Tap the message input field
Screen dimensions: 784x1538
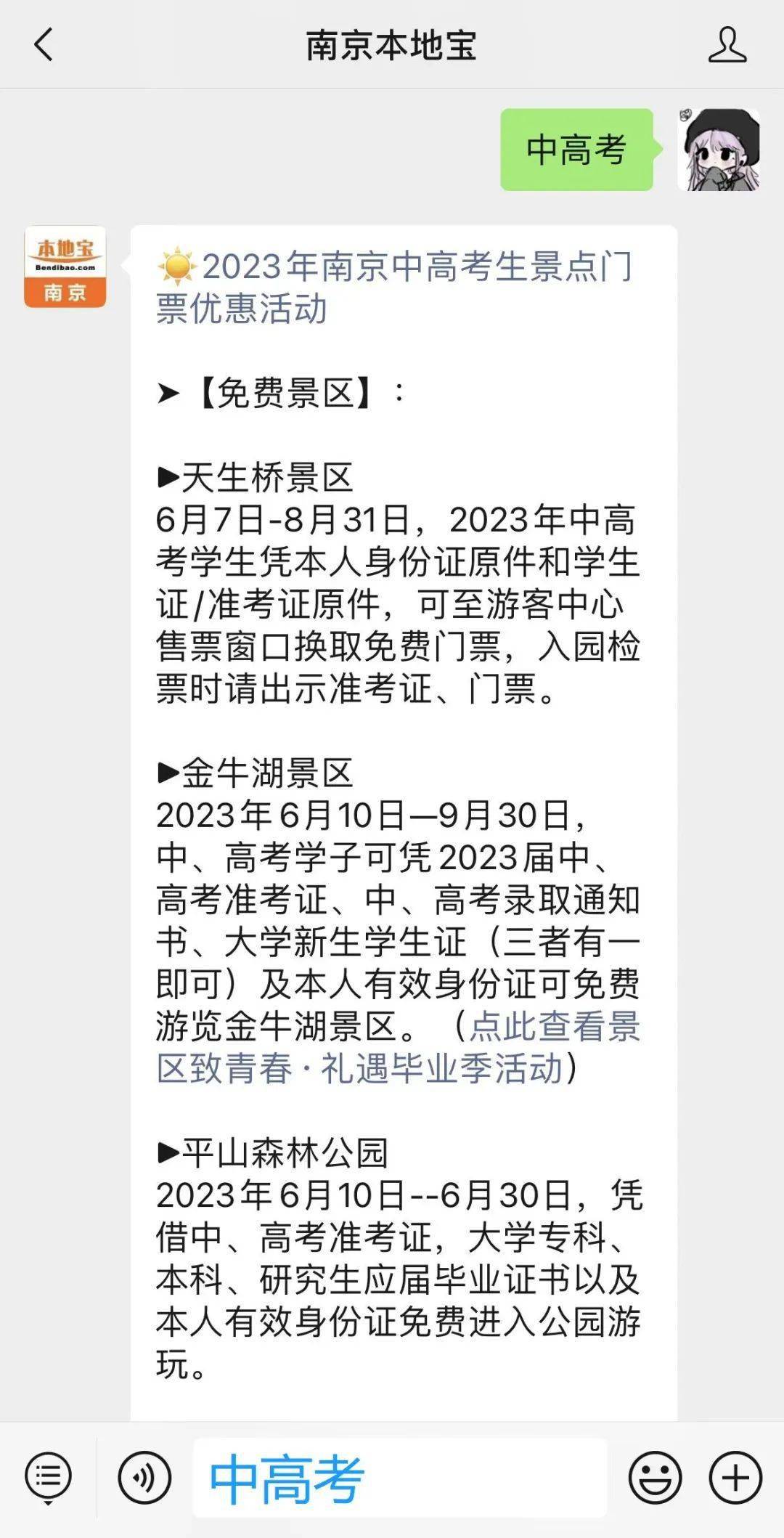point(399,1478)
